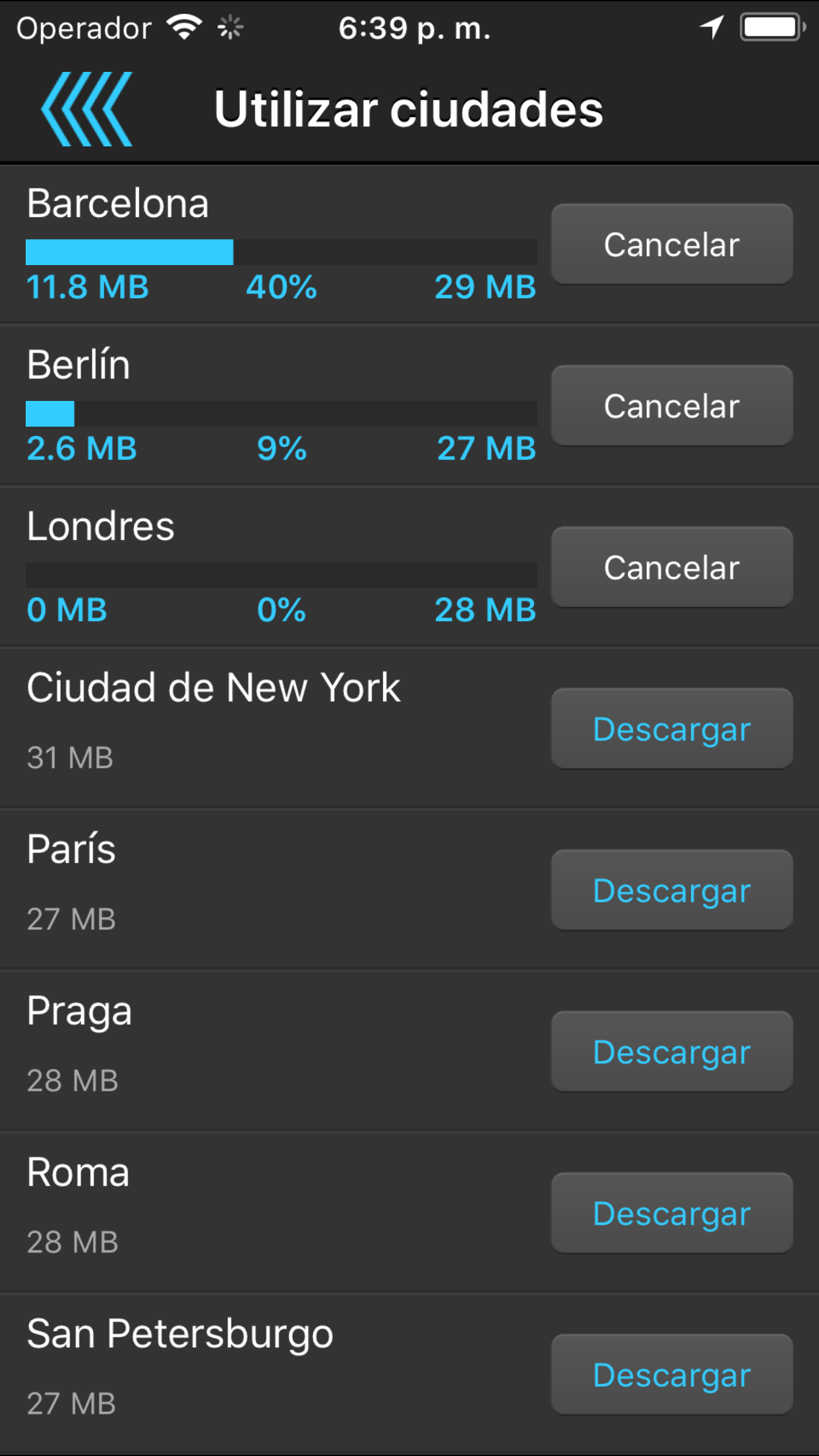This screenshot has width=819, height=1456.
Task: Tap Descargar for Praga
Action: point(672,1052)
